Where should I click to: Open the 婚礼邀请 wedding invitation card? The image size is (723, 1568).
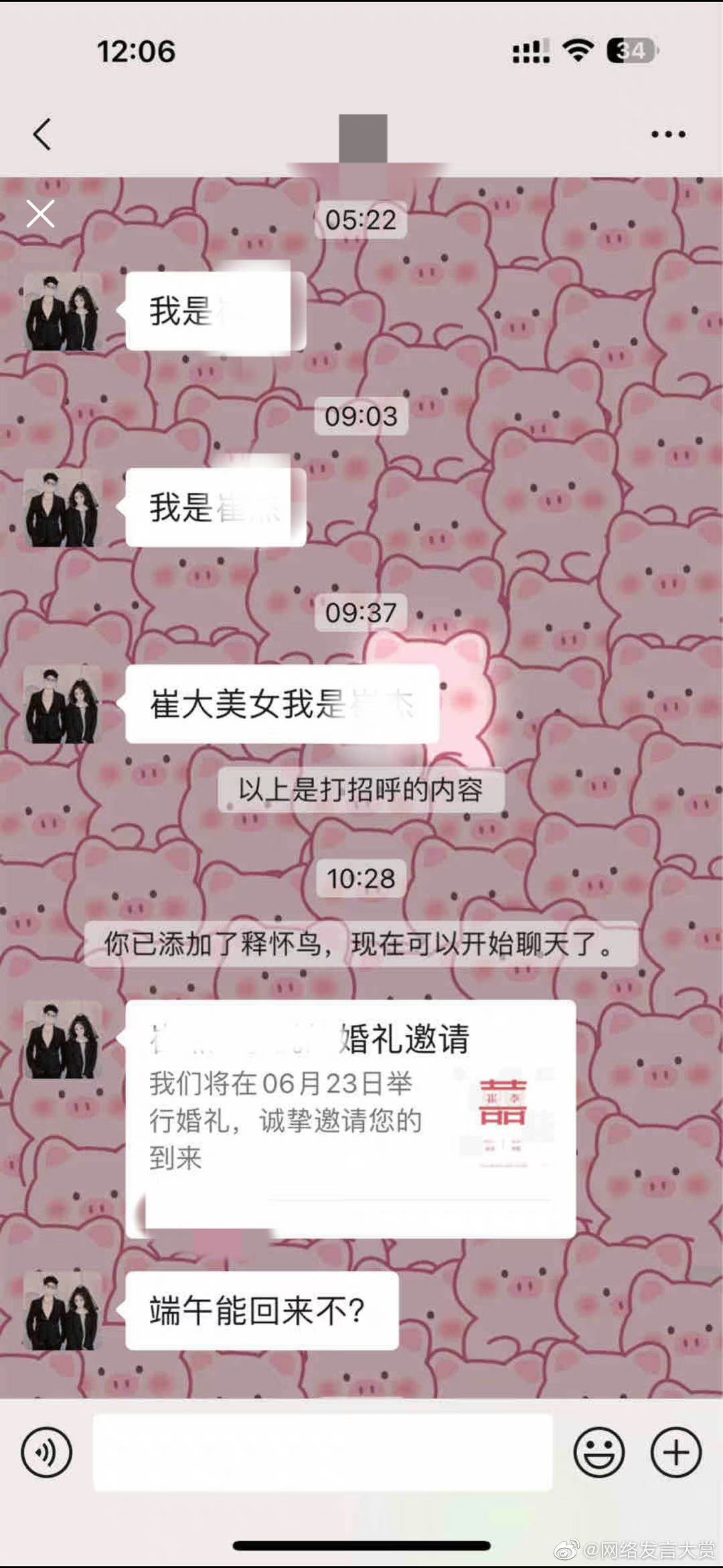tap(350, 1118)
